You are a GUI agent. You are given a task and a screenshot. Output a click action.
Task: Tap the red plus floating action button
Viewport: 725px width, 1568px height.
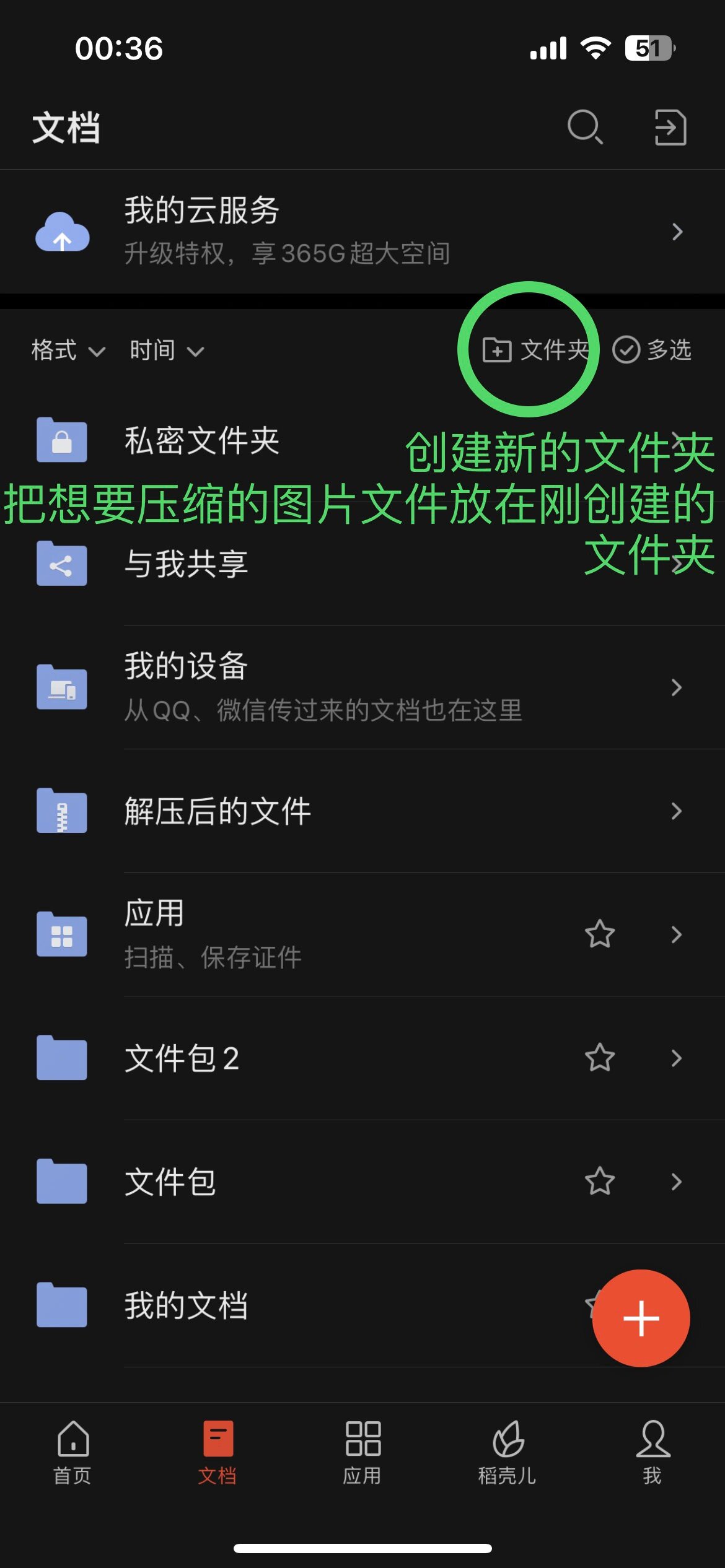tap(641, 1318)
